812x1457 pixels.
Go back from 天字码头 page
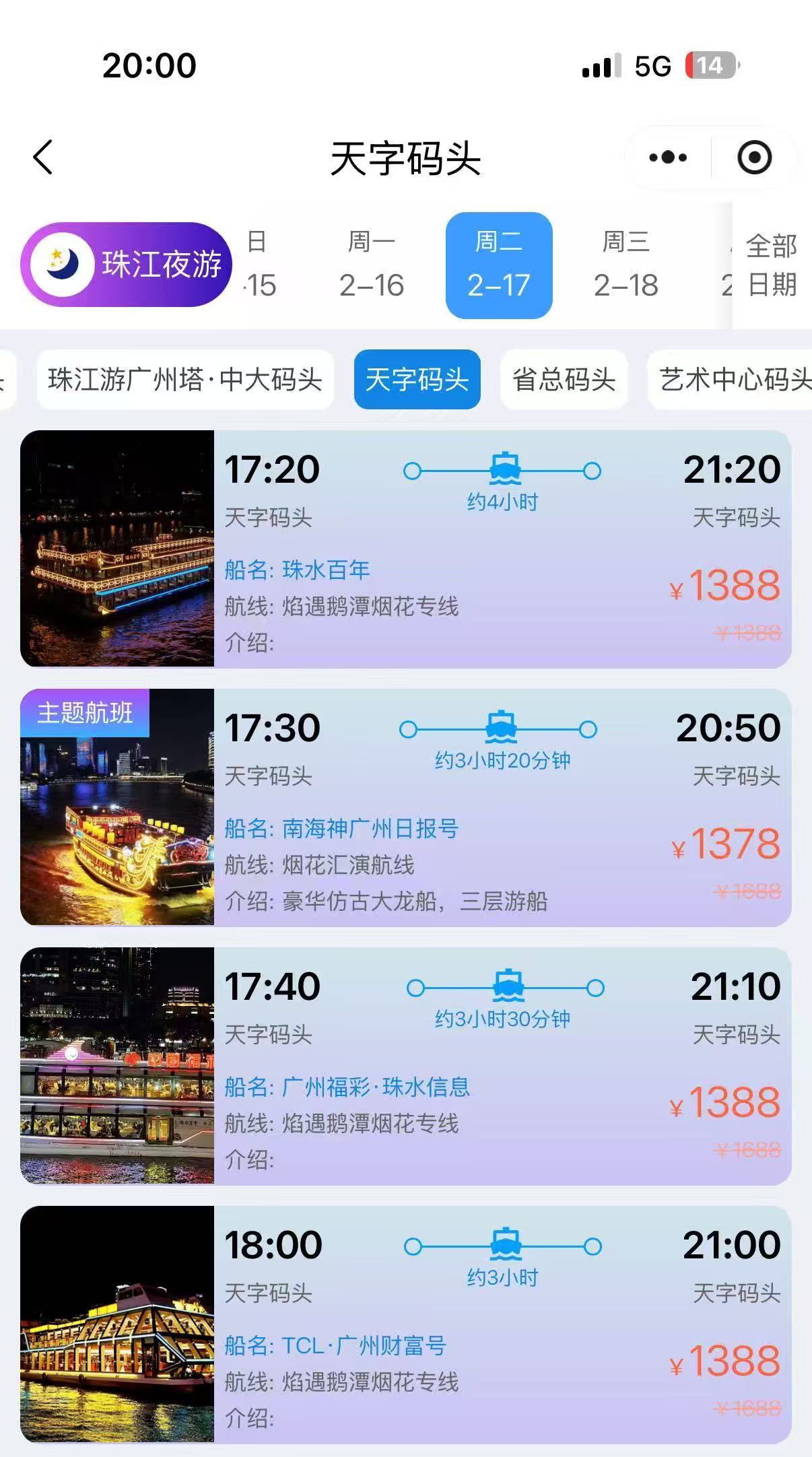pos(43,158)
